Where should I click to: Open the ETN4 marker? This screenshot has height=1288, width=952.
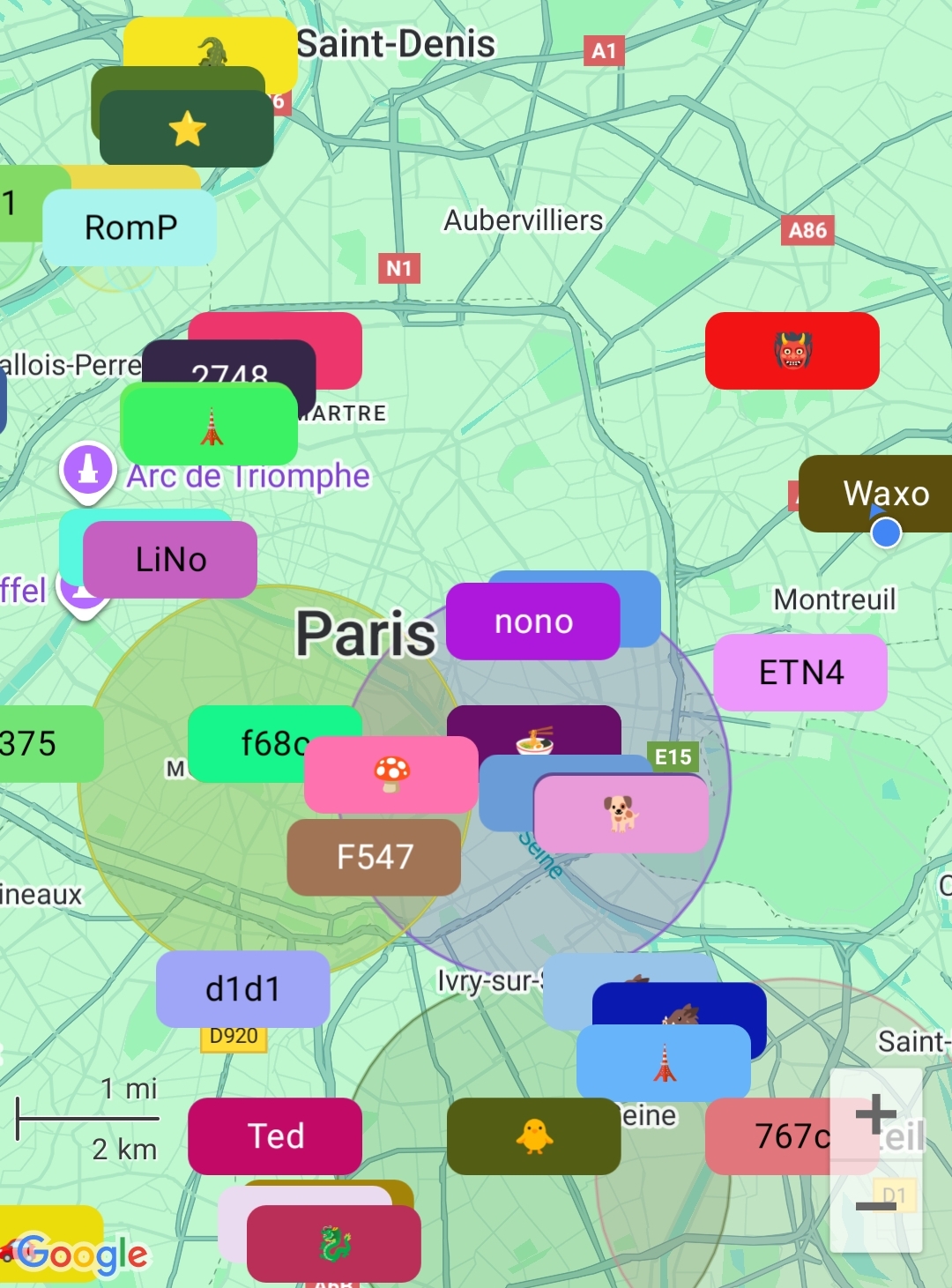pyautogui.click(x=800, y=673)
